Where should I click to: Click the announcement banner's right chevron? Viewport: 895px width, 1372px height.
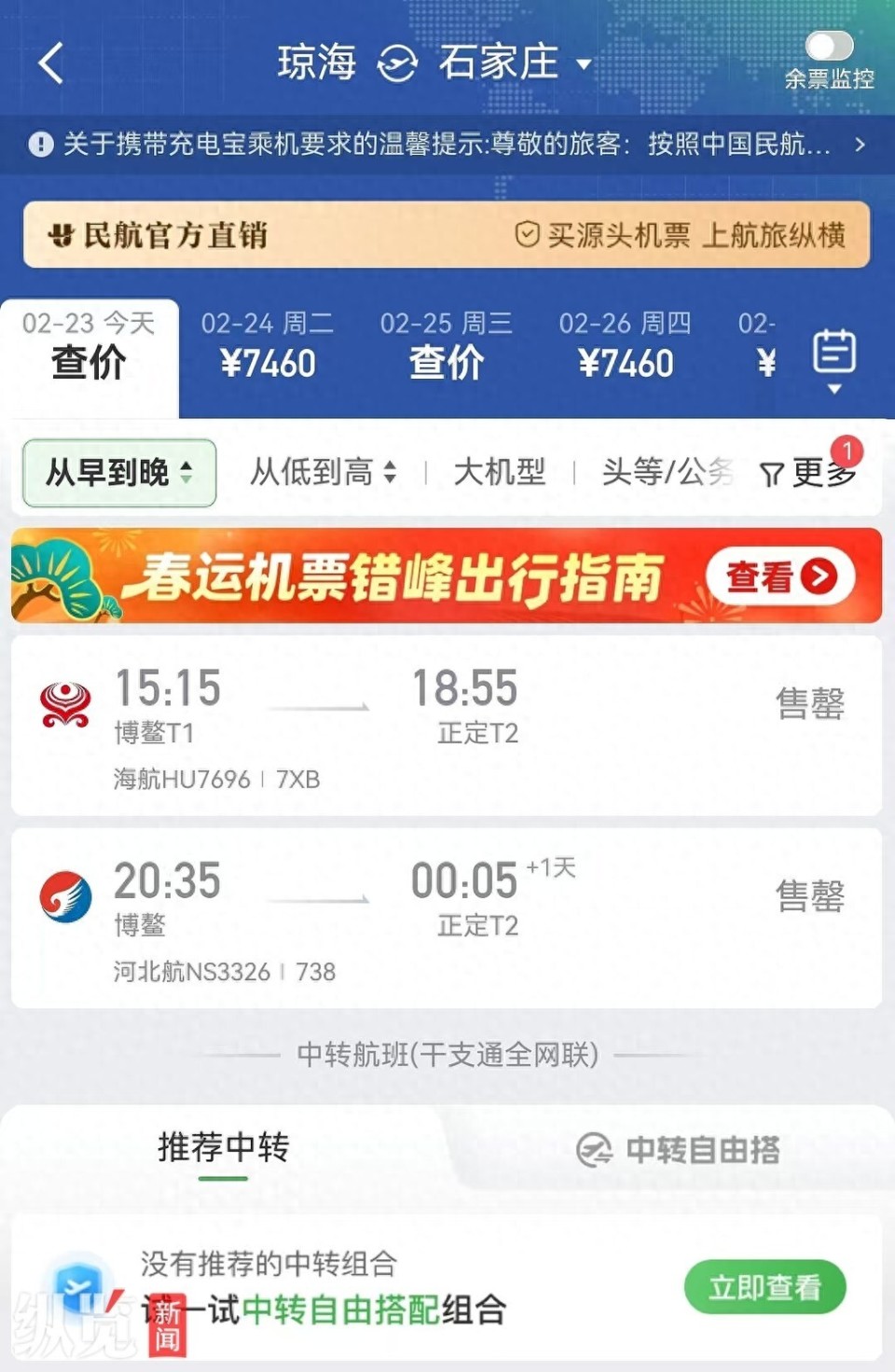[x=859, y=146]
